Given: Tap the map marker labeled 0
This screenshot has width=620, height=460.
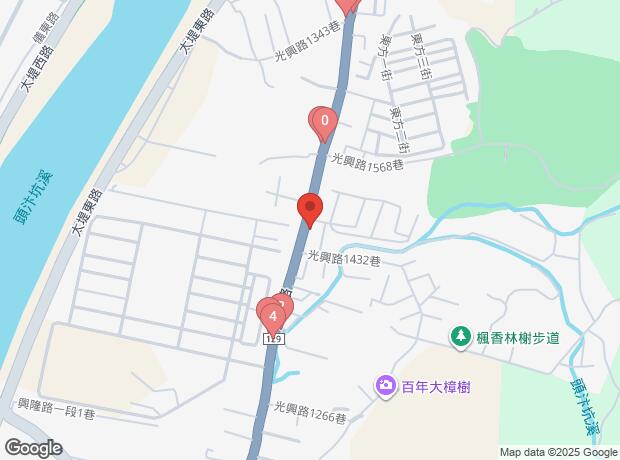Looking at the screenshot, I should [x=323, y=123].
